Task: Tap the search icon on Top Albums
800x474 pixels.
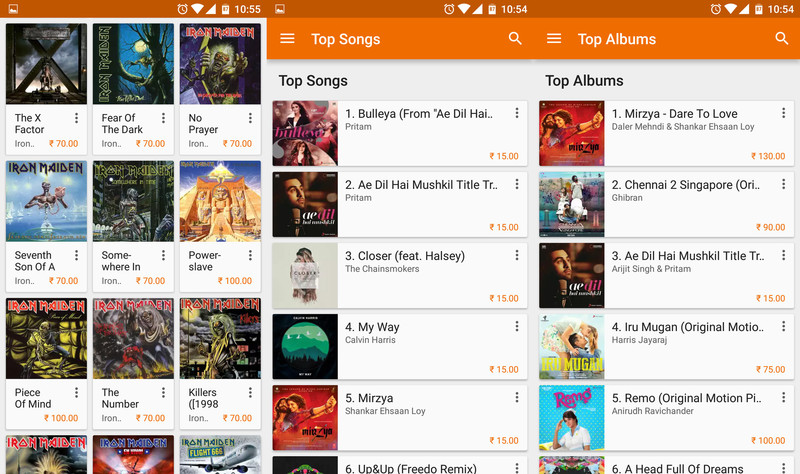Action: point(782,39)
